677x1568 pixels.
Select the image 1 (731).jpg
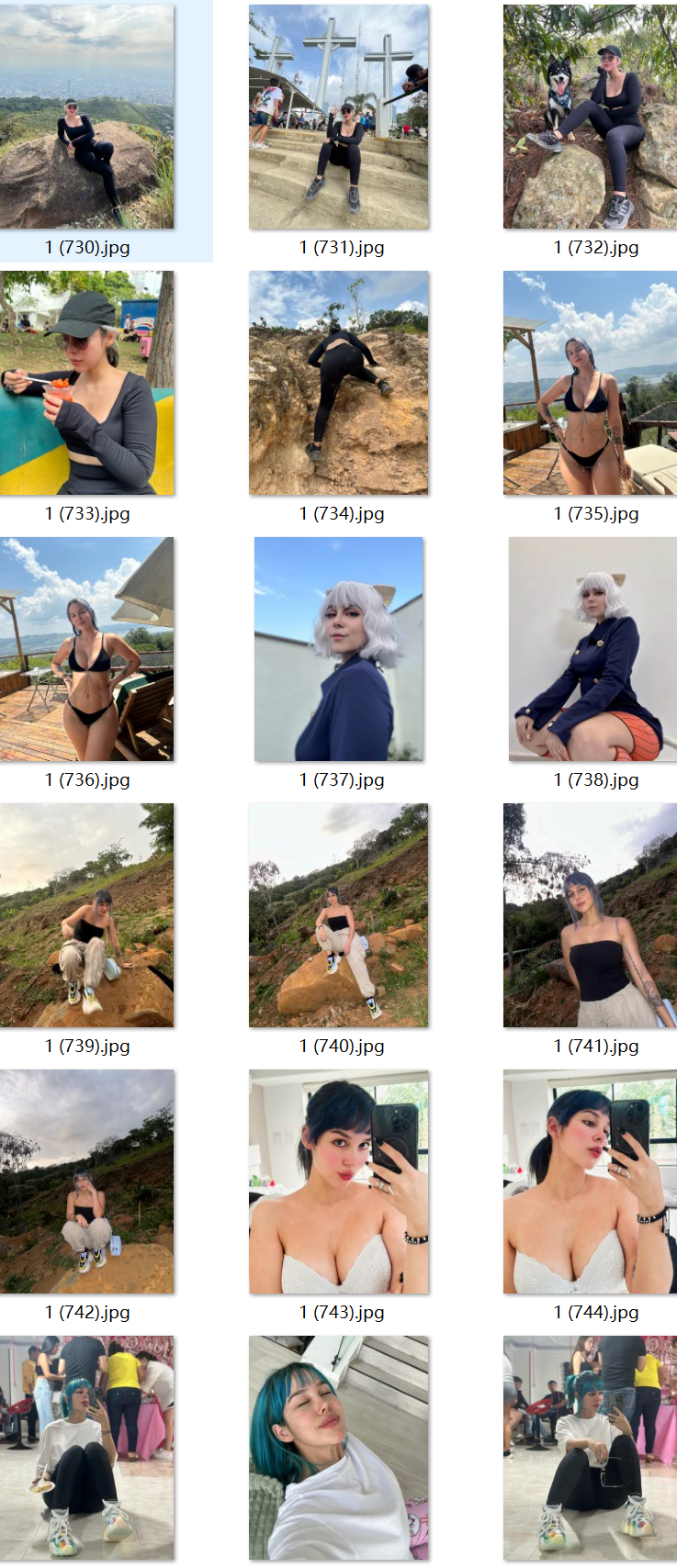(x=338, y=117)
